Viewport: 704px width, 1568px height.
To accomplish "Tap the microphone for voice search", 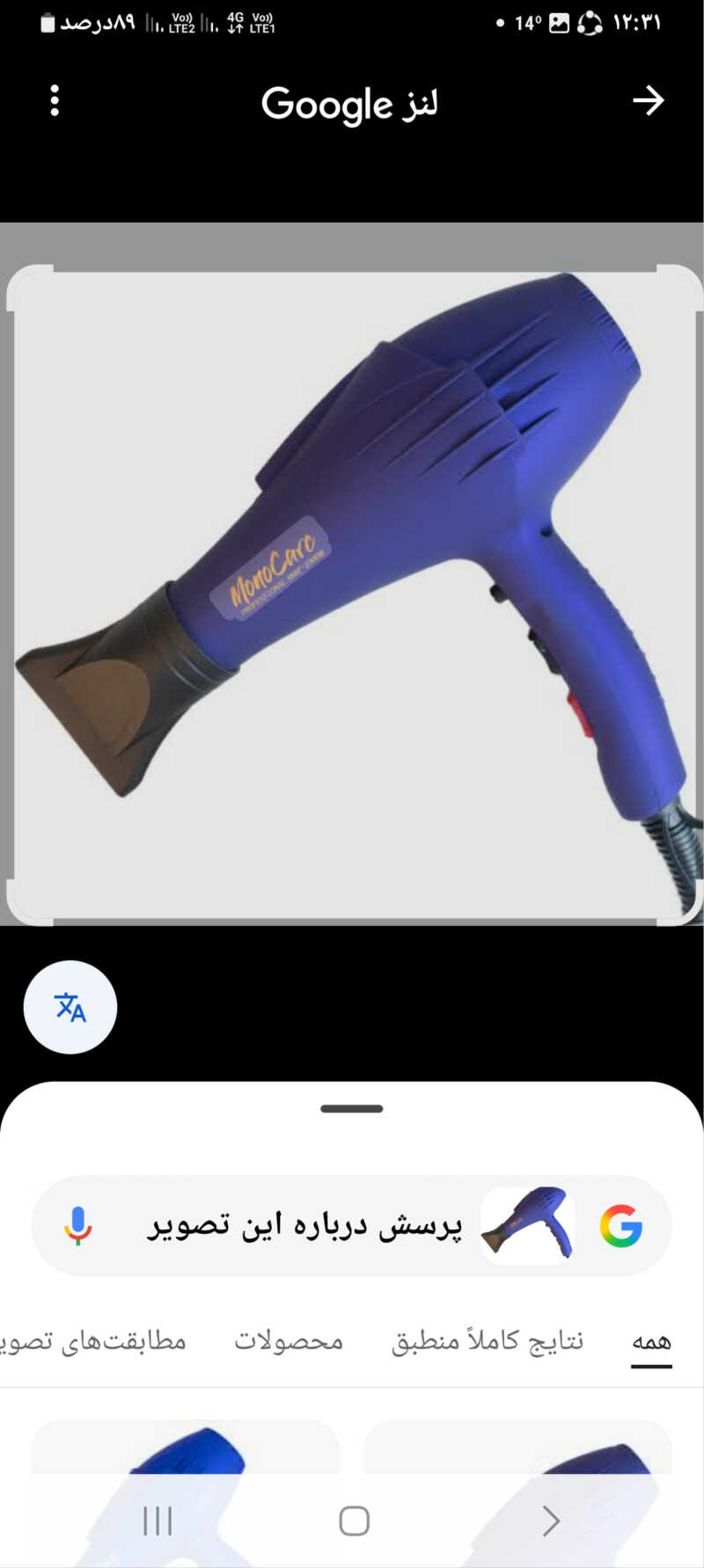I will [x=78, y=1225].
